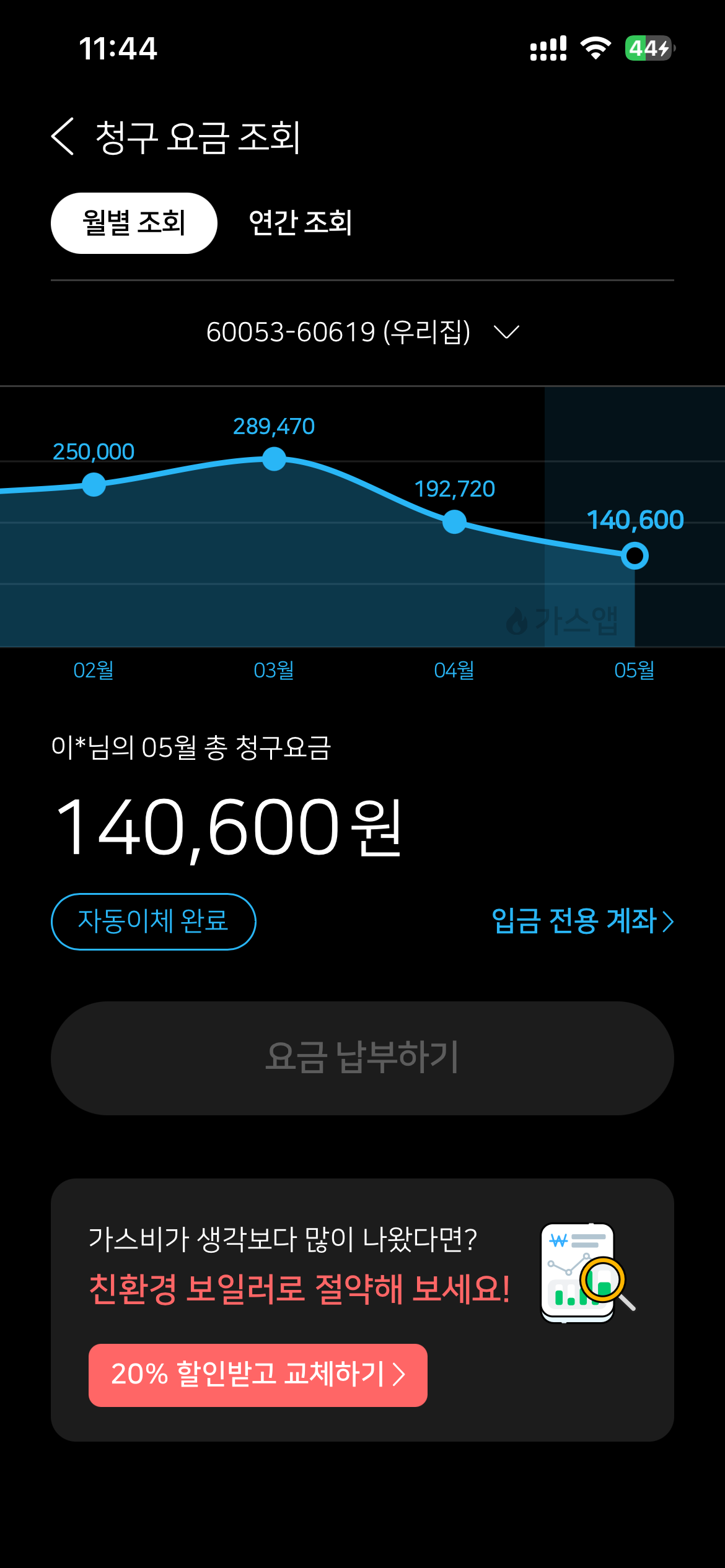
Task: Tap 20% 할인받고 교체하기
Action: point(258,1375)
